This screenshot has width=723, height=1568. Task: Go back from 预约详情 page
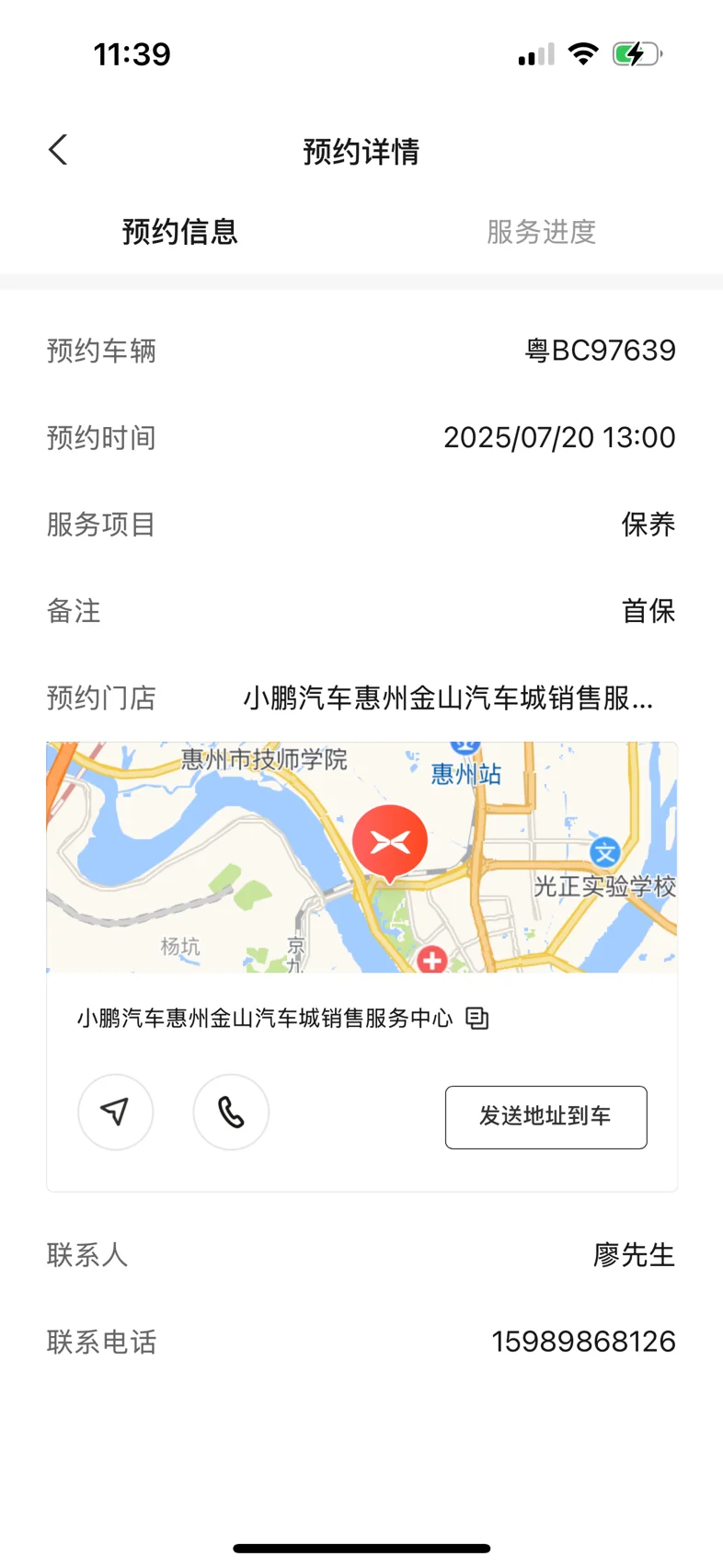tap(58, 150)
